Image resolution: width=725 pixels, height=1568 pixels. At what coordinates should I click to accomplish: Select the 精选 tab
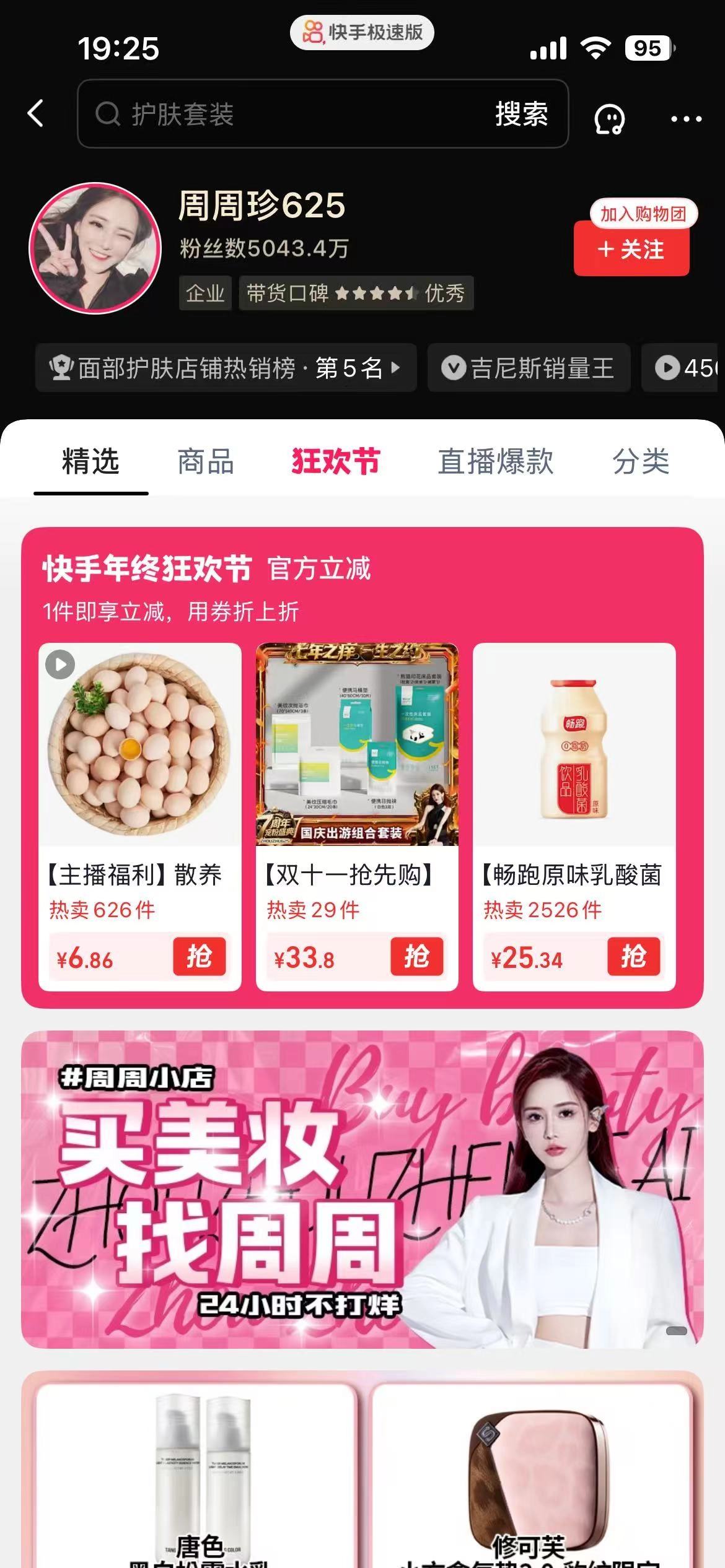pos(90,461)
